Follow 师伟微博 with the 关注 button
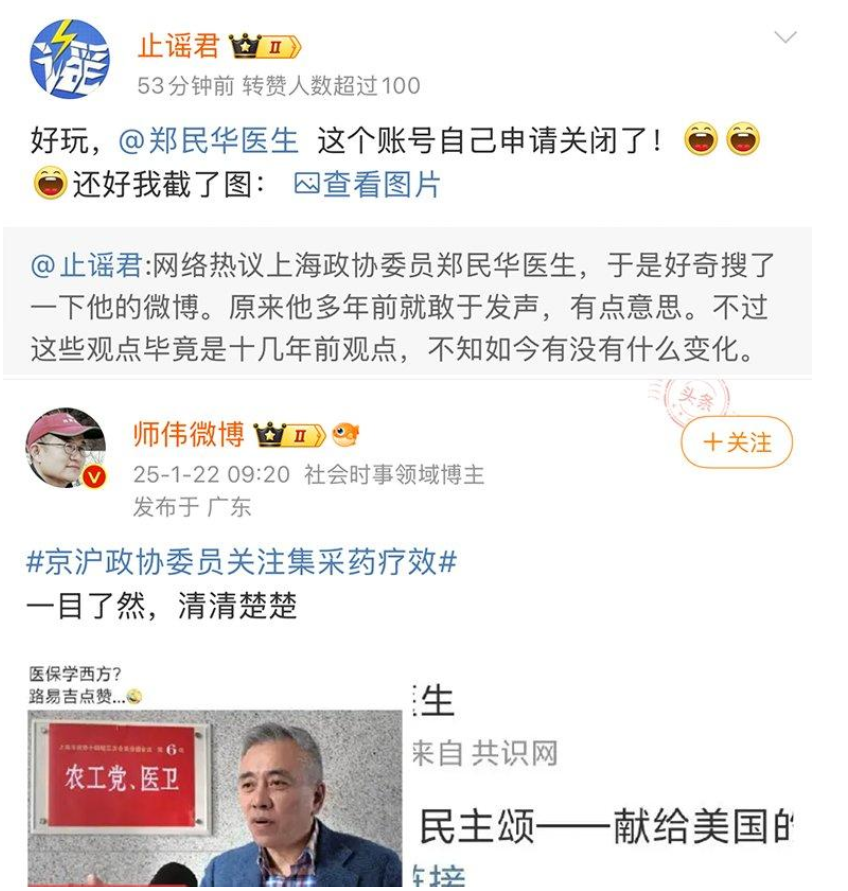This screenshot has height=891, width=848. tap(736, 442)
